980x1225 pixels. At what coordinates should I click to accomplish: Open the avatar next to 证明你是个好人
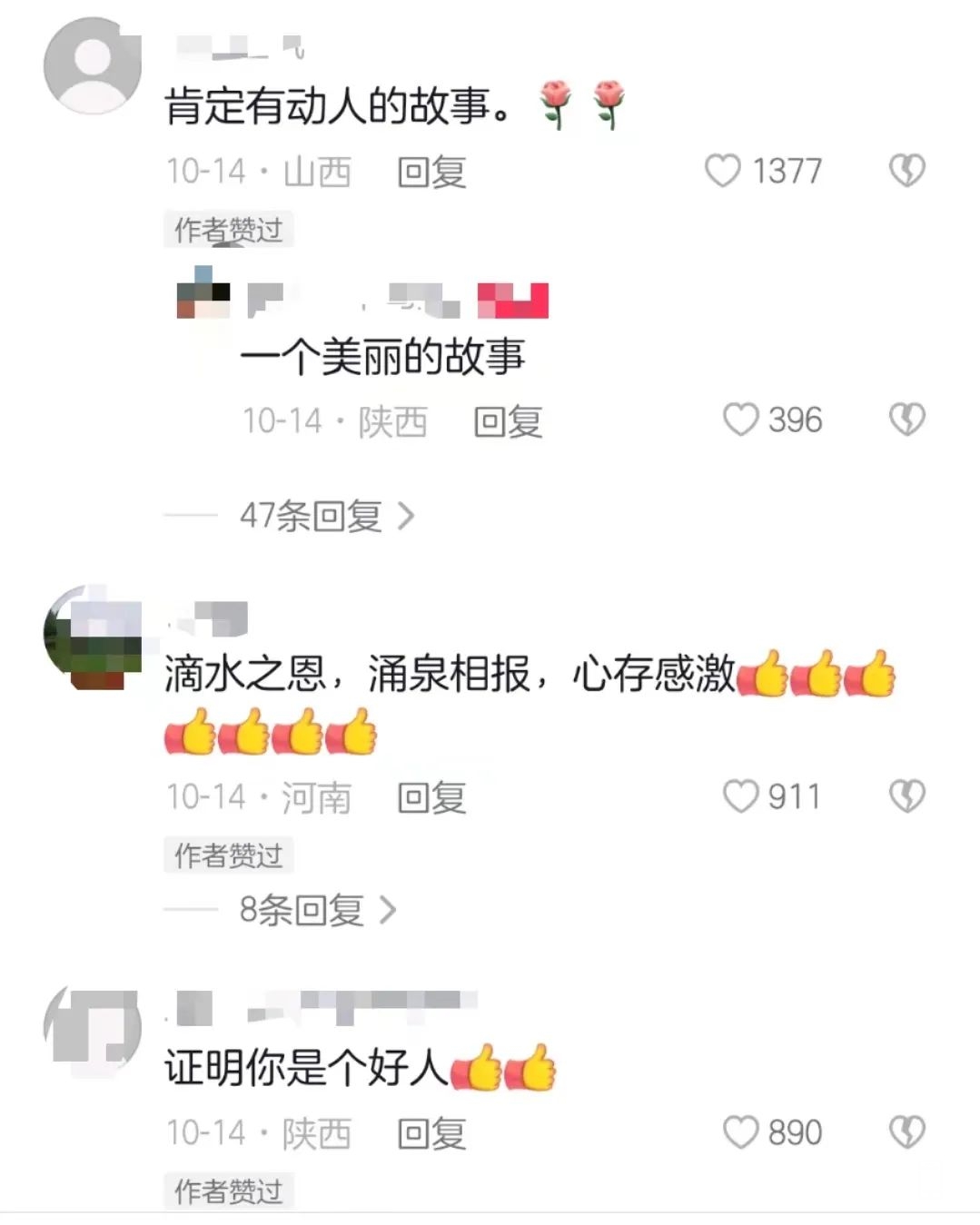click(x=92, y=1028)
